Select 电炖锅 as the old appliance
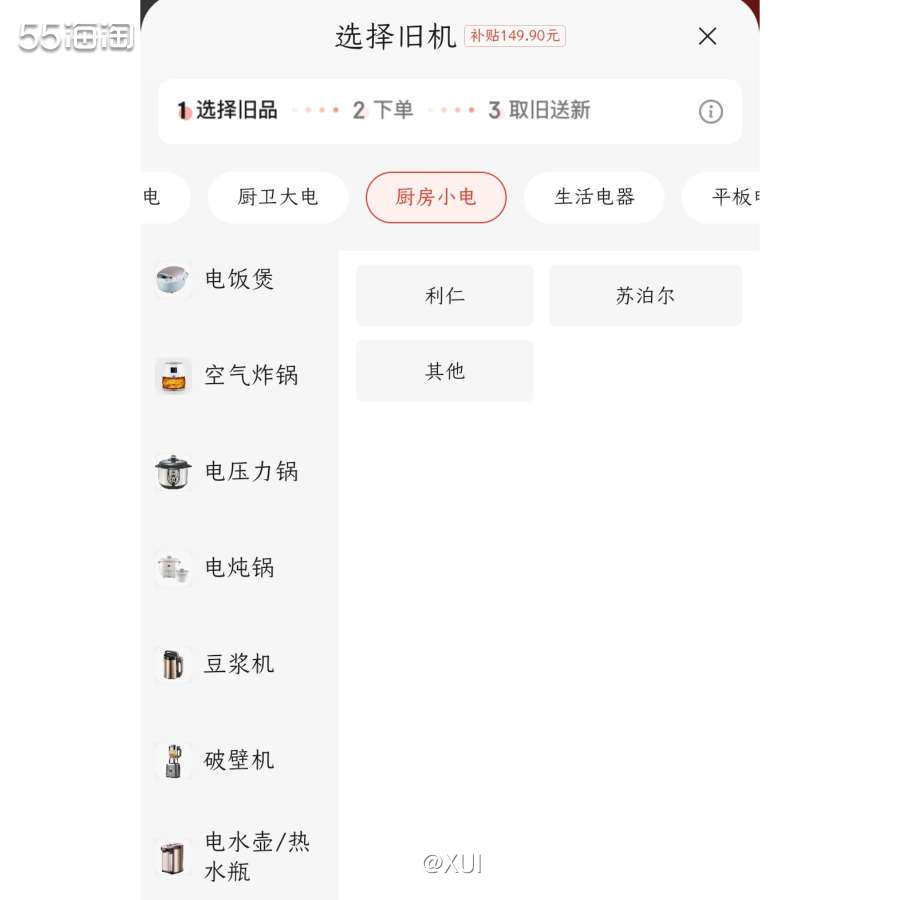The height and width of the screenshot is (900, 900). pos(238,567)
